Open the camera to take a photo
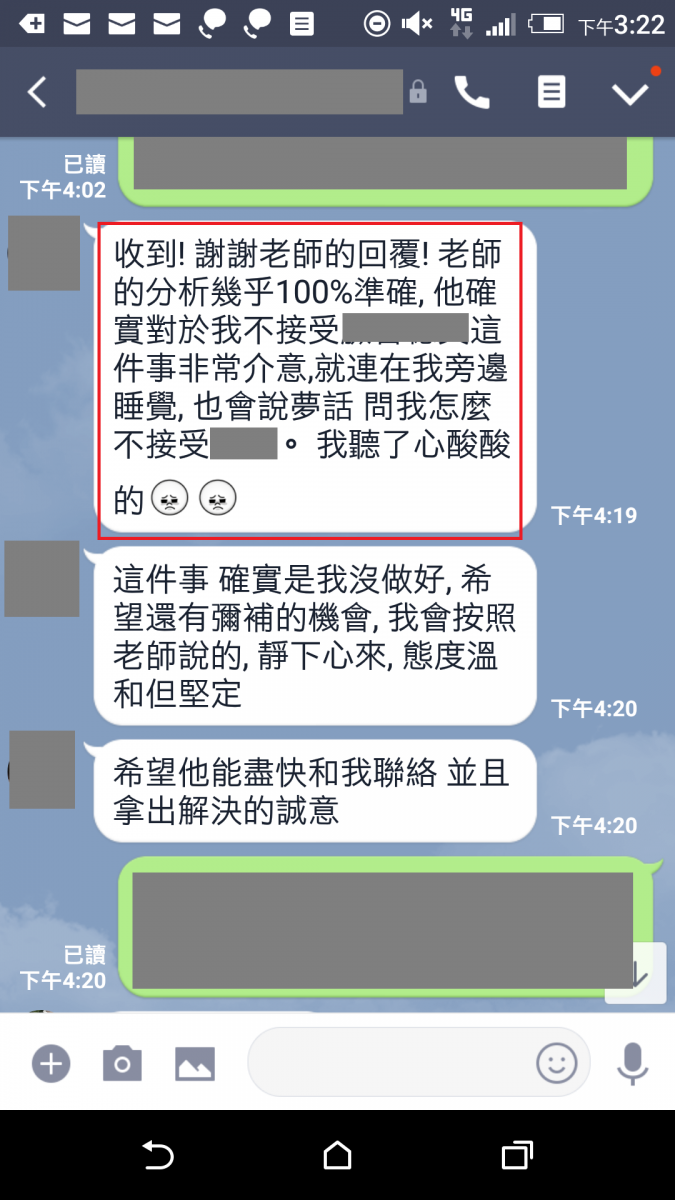This screenshot has width=675, height=1200. click(x=122, y=1062)
